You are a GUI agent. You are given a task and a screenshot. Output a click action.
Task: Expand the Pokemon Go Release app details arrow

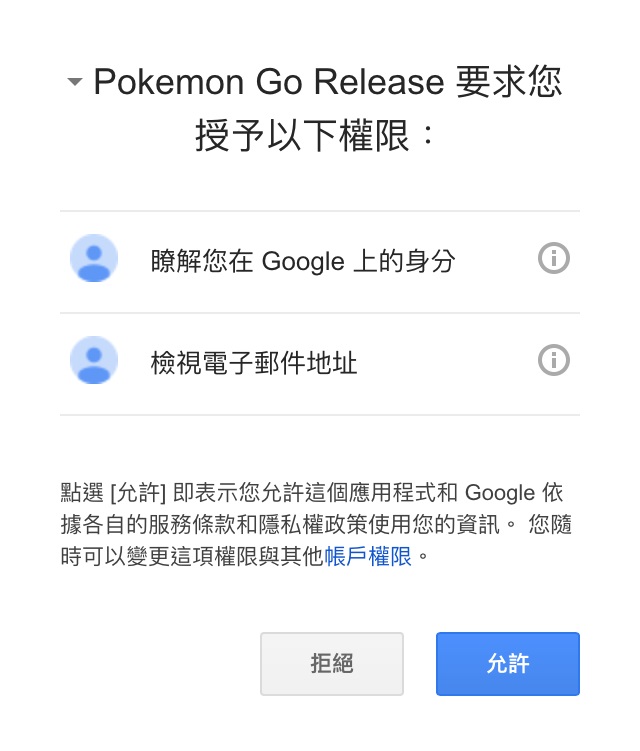[x=75, y=84]
